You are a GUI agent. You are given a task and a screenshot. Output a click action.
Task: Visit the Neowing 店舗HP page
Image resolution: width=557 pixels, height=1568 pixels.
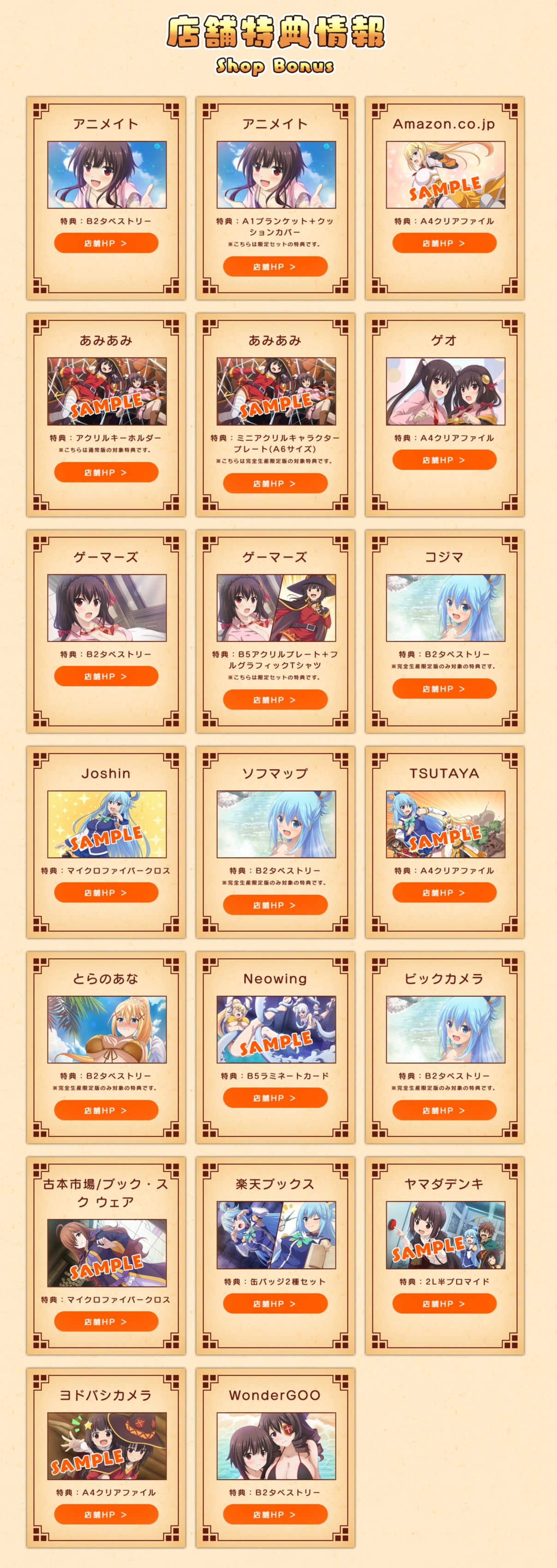pos(275,1097)
